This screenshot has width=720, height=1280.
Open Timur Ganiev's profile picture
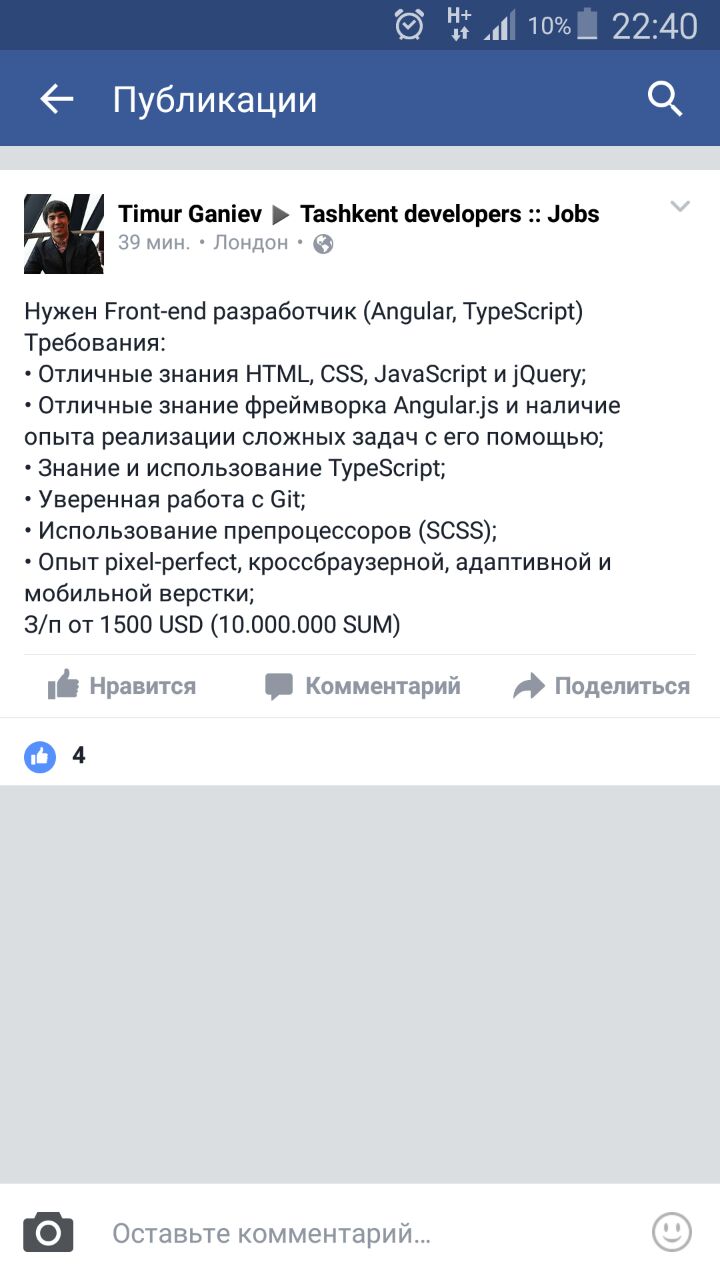(x=64, y=234)
